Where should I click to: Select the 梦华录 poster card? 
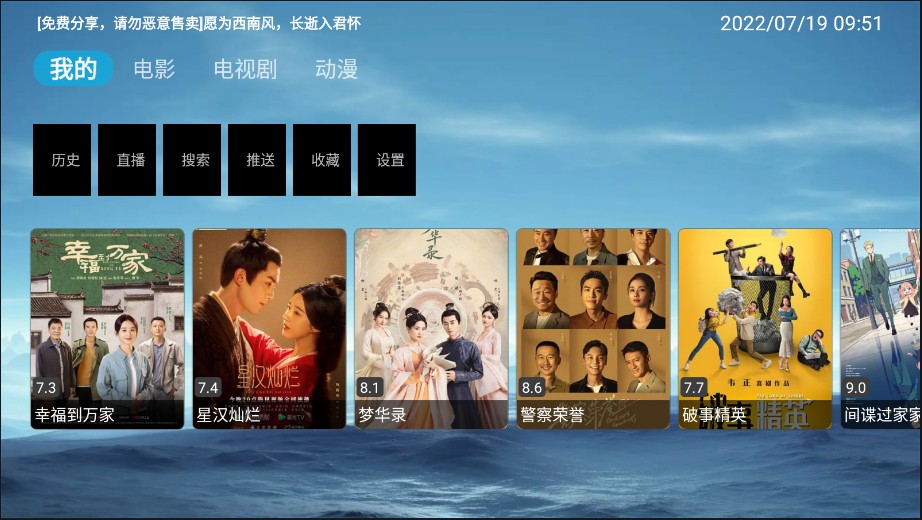[x=431, y=328]
